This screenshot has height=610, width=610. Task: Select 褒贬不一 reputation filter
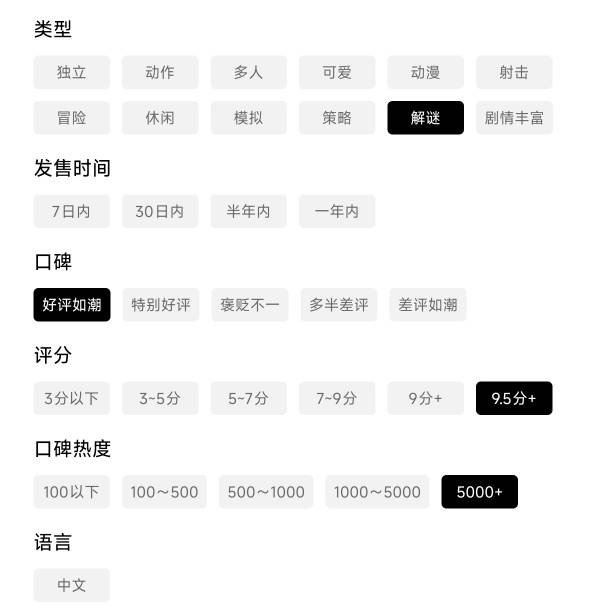[x=250, y=305]
